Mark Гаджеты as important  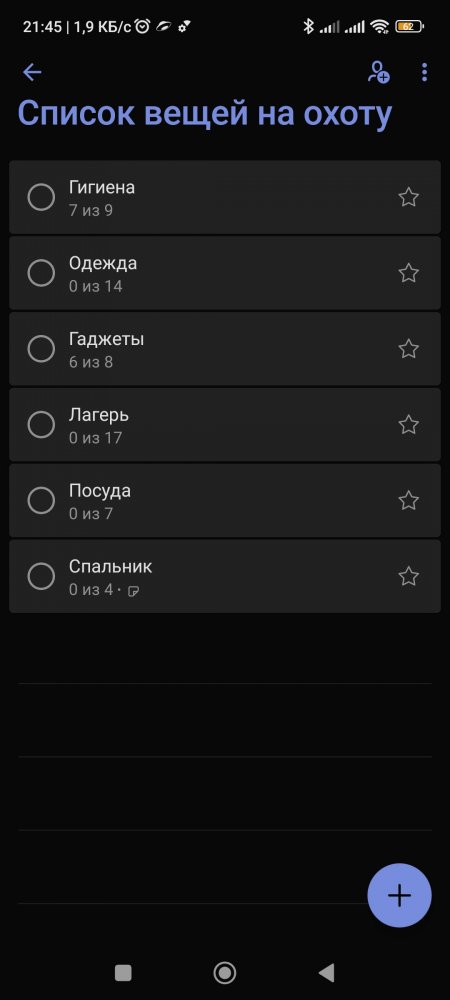click(x=409, y=349)
